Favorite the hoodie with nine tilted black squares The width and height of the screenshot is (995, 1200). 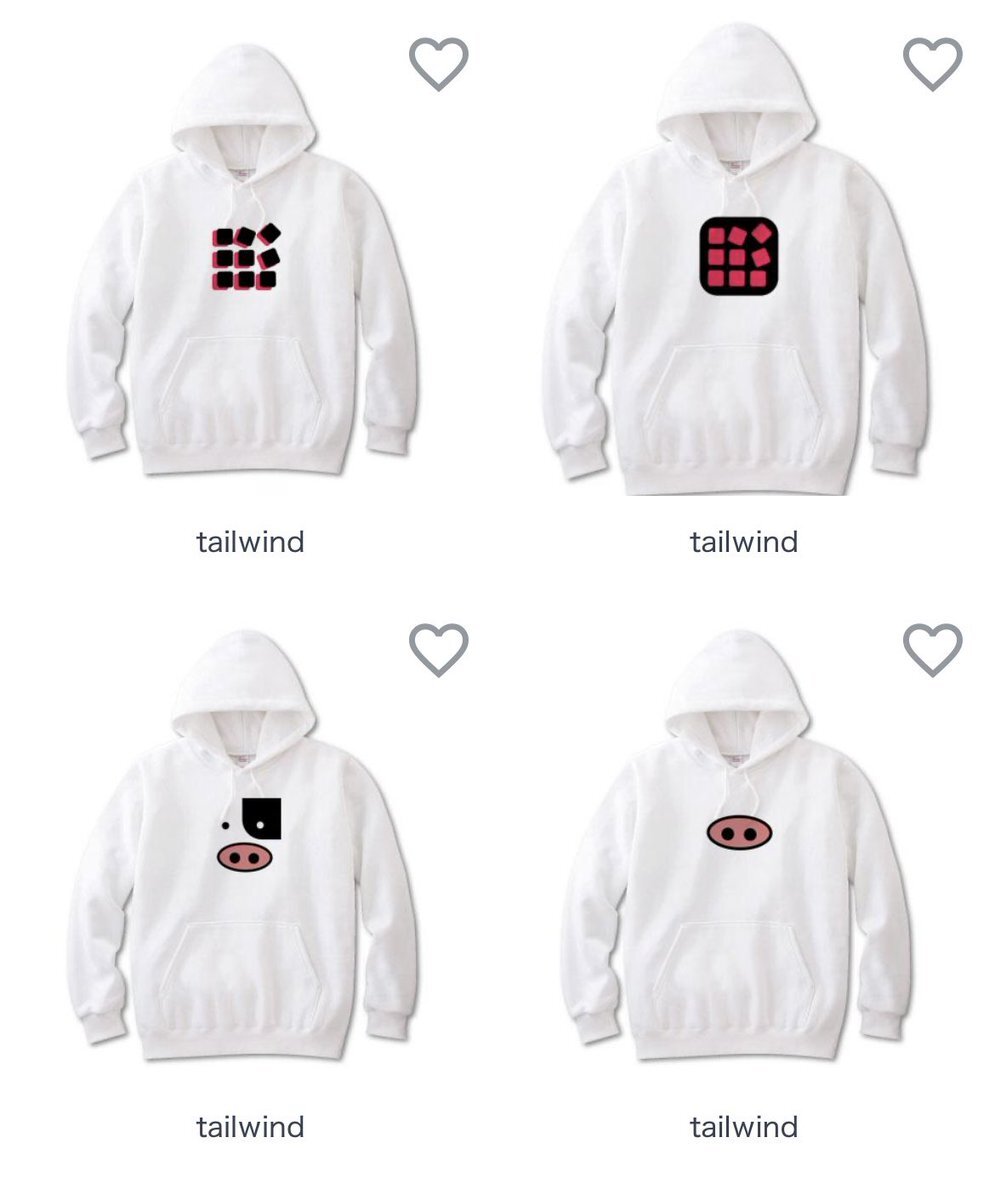click(438, 64)
